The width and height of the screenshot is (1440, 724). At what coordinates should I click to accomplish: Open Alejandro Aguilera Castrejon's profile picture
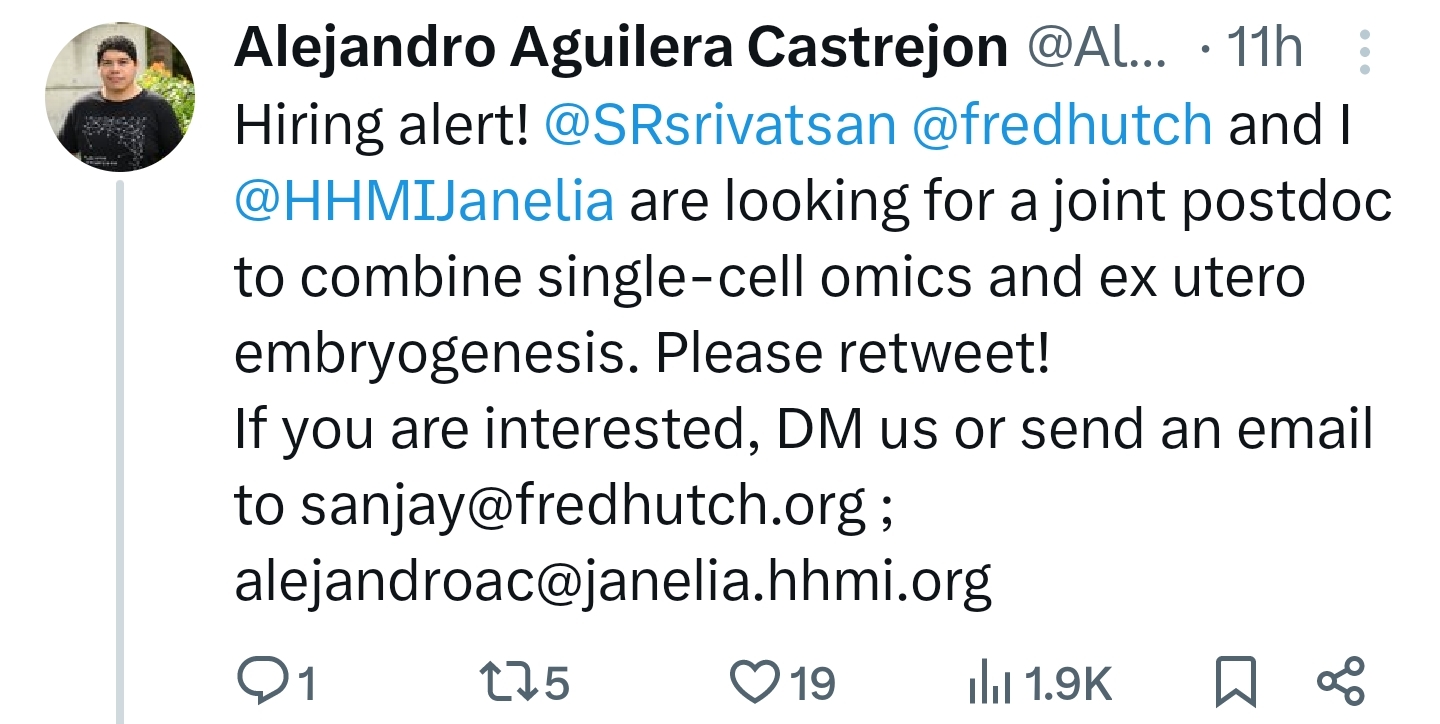[x=120, y=97]
